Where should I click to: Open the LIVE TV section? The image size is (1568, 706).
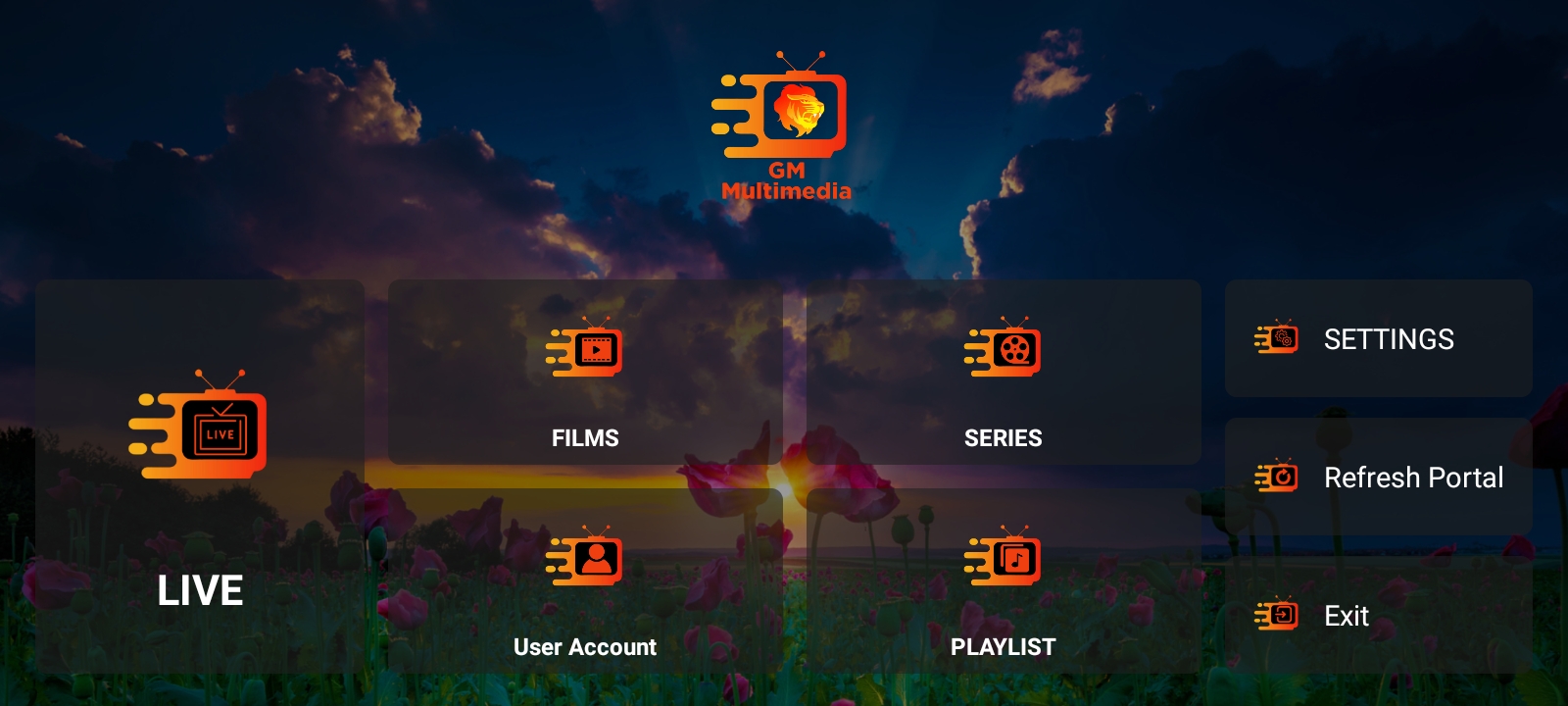pos(200,476)
